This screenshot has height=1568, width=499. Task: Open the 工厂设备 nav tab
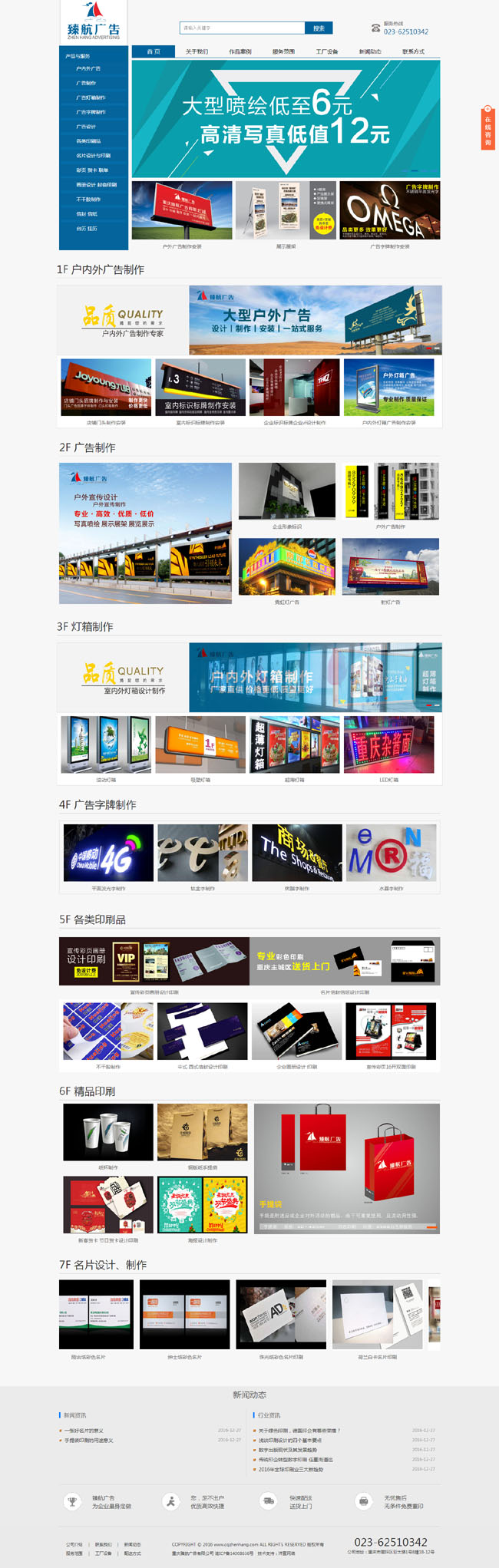(327, 51)
